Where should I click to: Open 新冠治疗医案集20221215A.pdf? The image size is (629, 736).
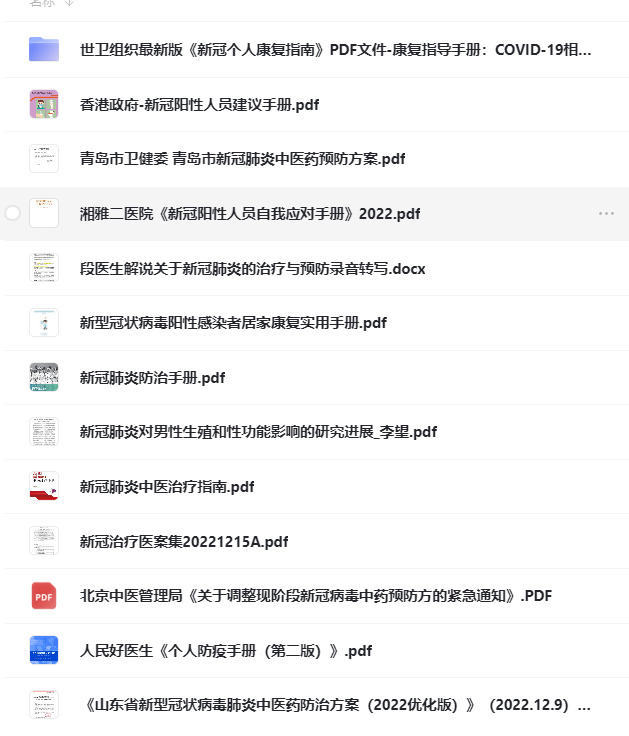point(184,541)
